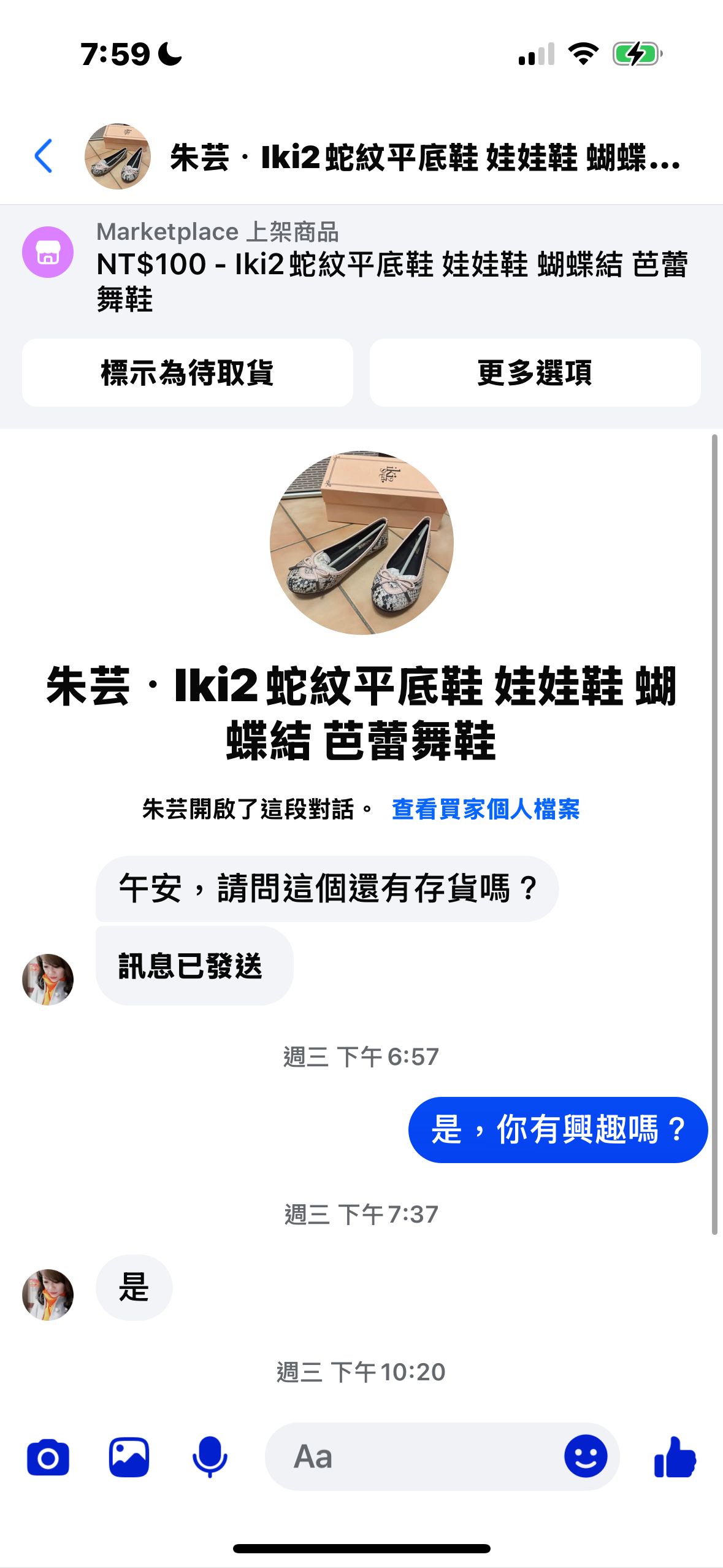Tap the 查看買家個人檔案 link
The width and height of the screenshot is (723, 1568).
[485, 809]
